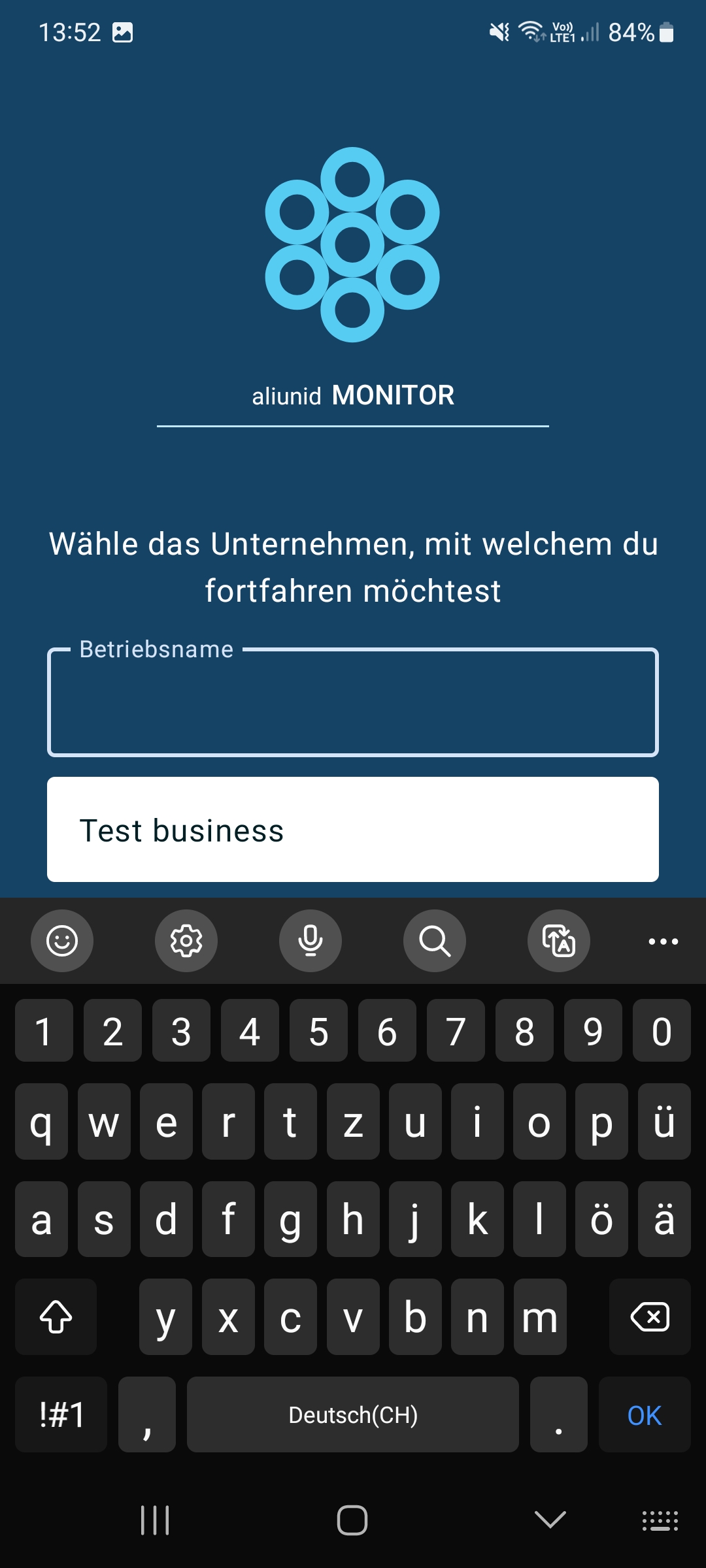Delete a character with the backspace key
706x1568 pixels.
tap(649, 1317)
